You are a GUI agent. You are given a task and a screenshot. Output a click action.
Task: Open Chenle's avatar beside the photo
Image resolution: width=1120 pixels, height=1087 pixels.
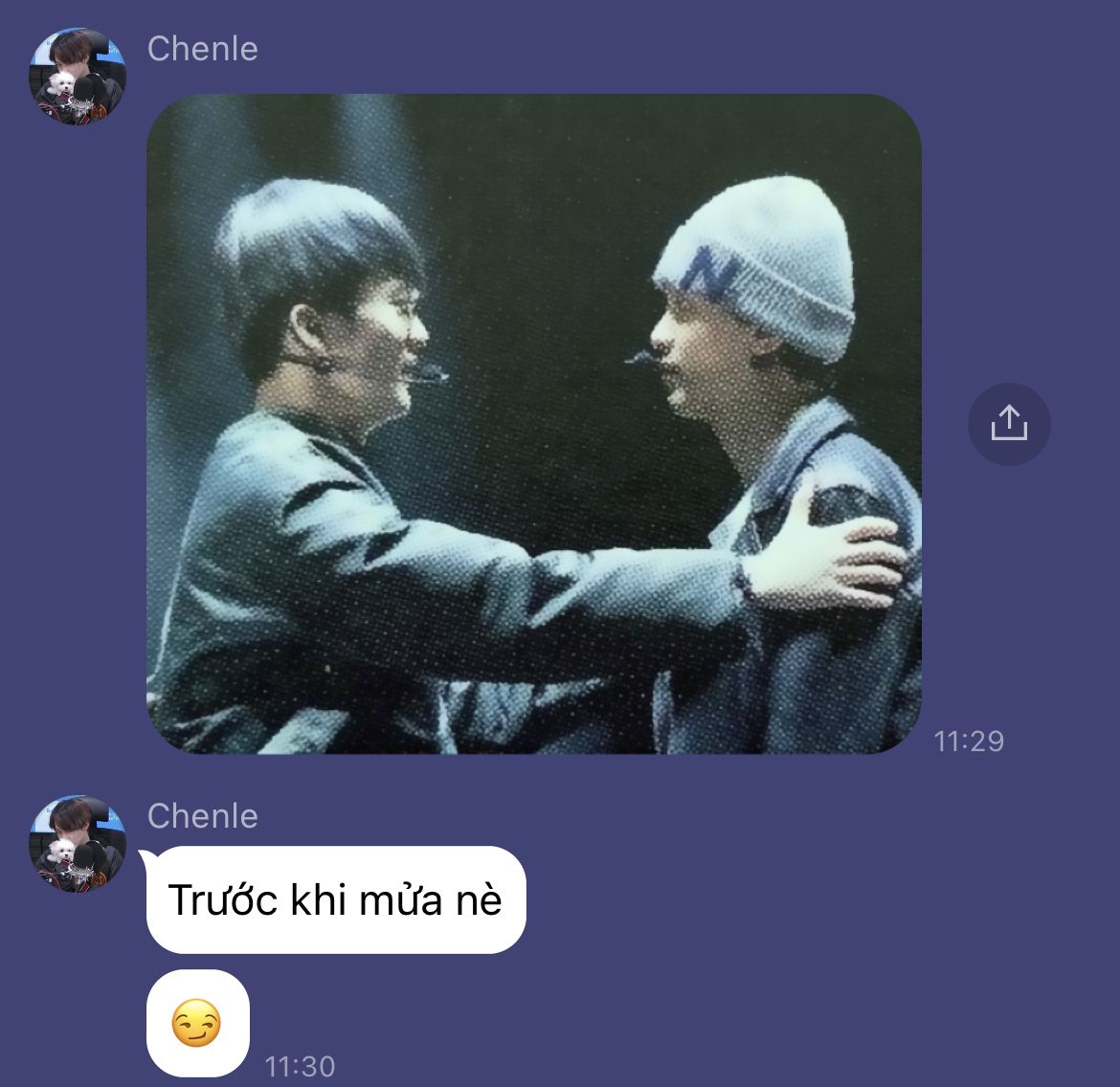point(78,78)
